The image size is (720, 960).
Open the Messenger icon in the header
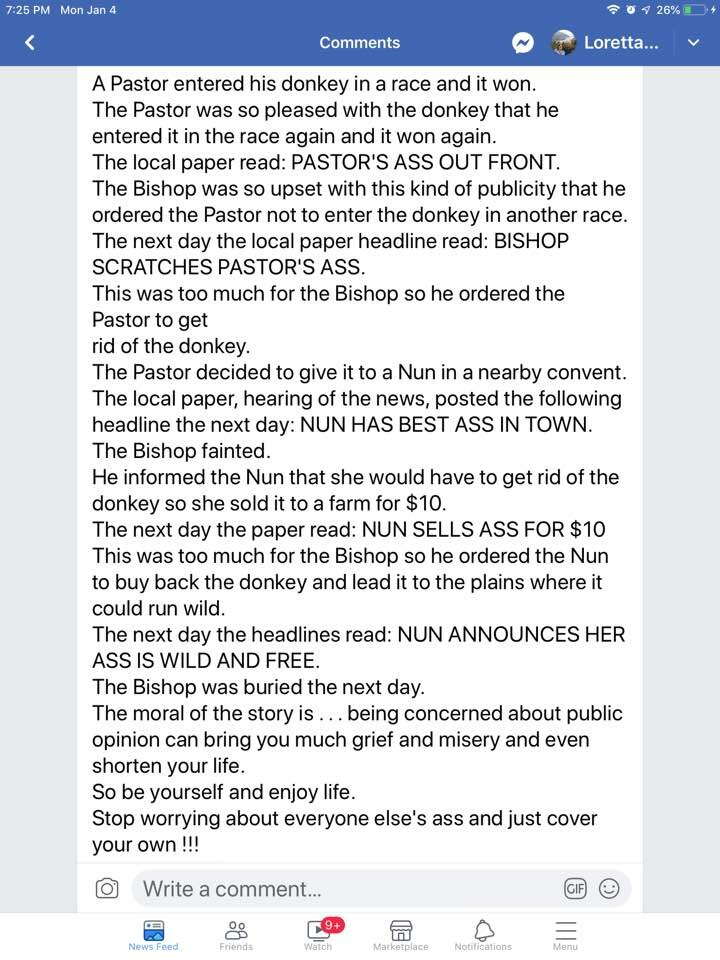522,43
